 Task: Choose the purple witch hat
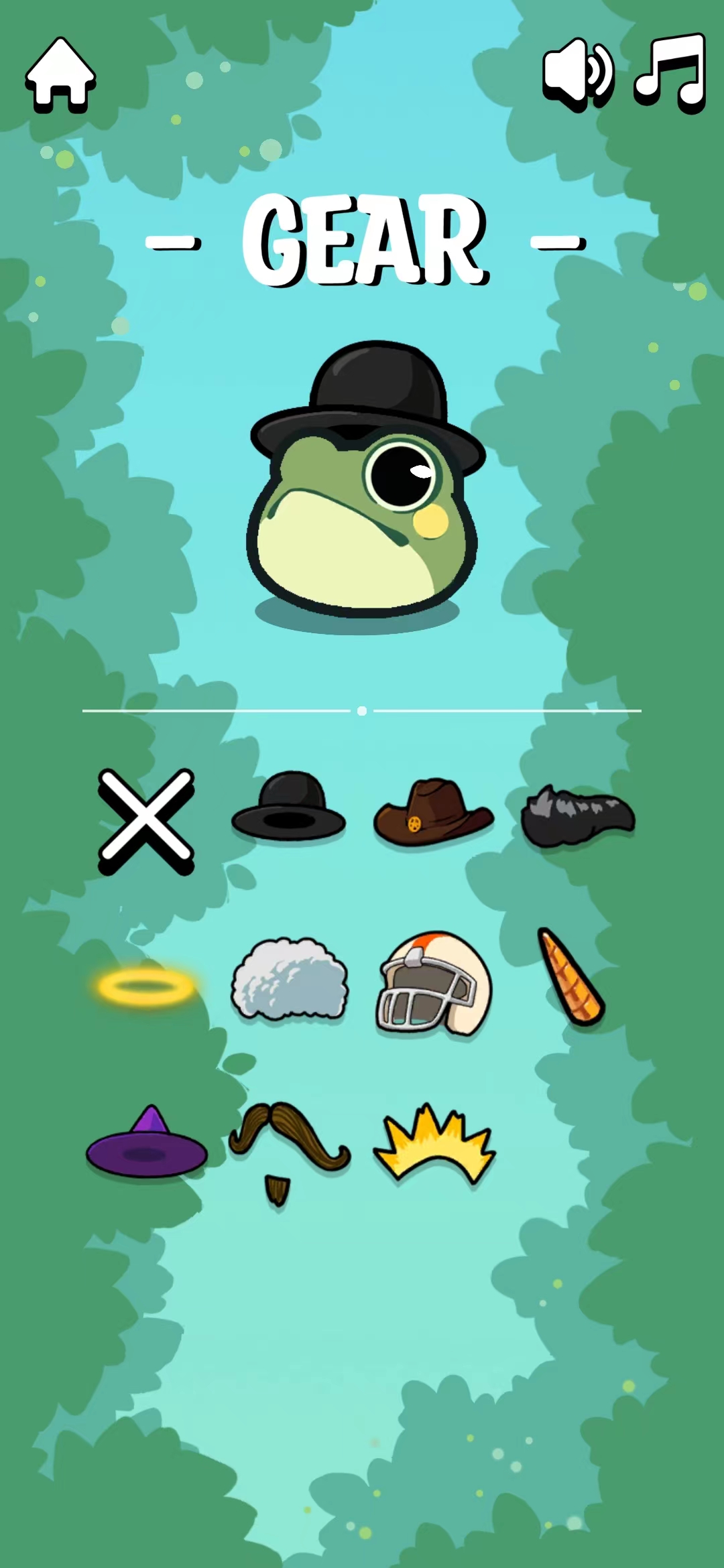click(x=146, y=1142)
